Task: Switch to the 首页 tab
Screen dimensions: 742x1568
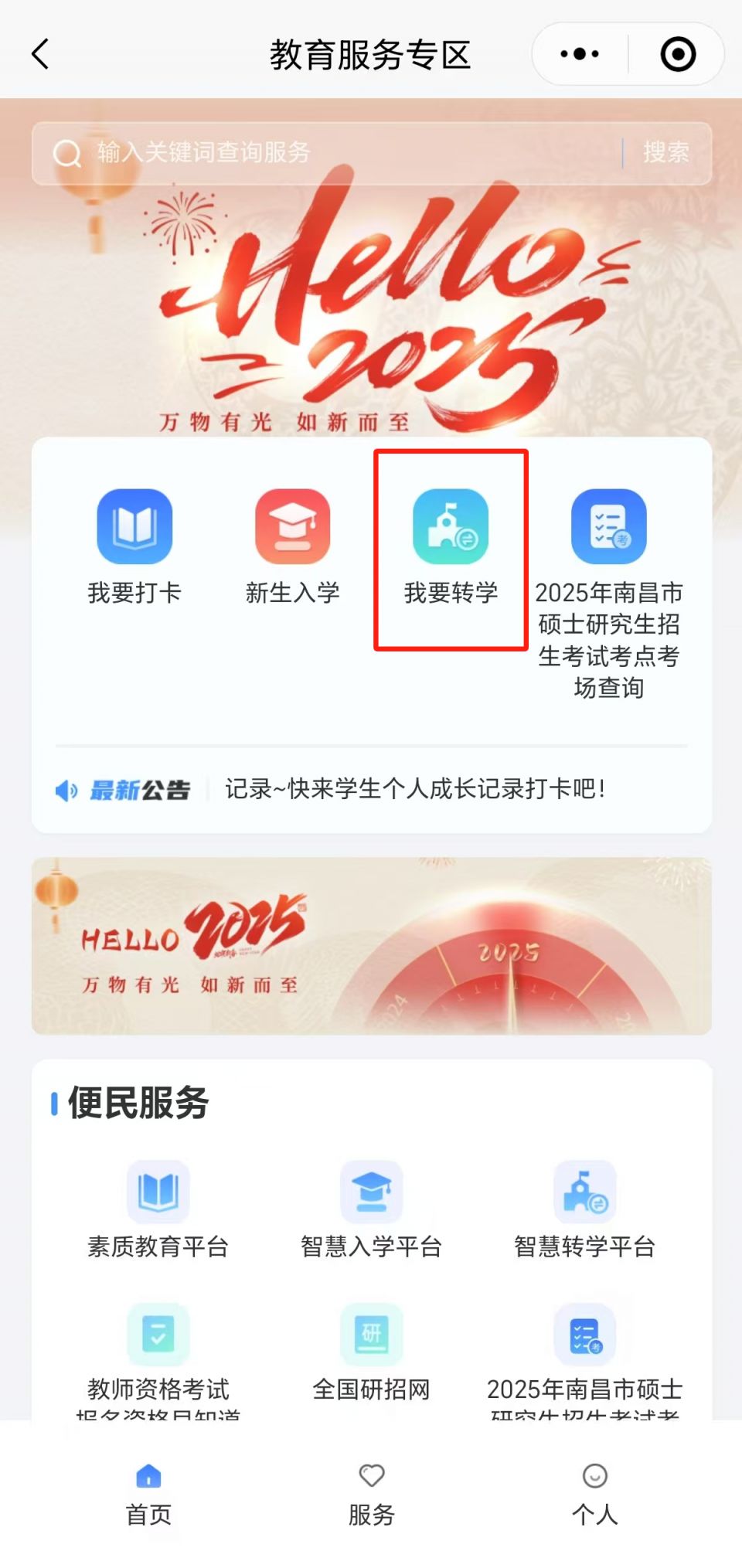Action: (x=148, y=1494)
